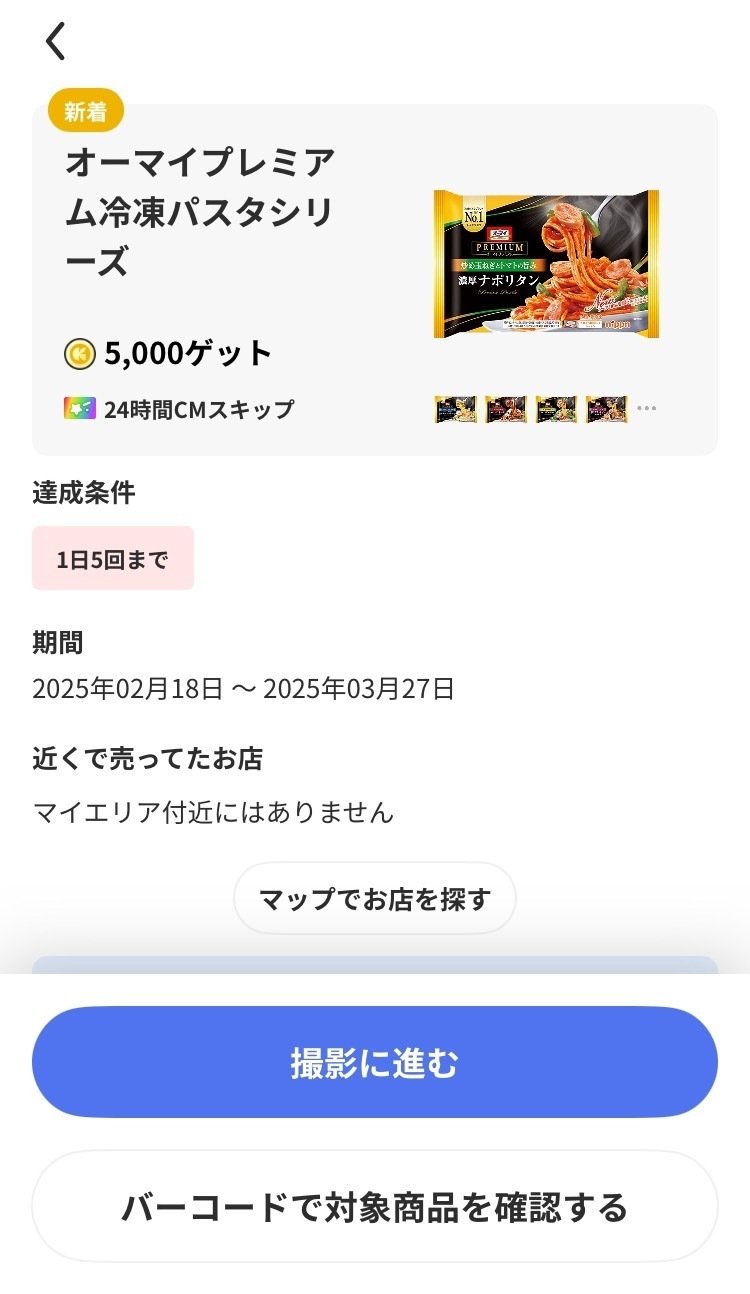The width and height of the screenshot is (750, 1294).
Task: Tap the yellow 新着 badge
Action: pos(85,111)
